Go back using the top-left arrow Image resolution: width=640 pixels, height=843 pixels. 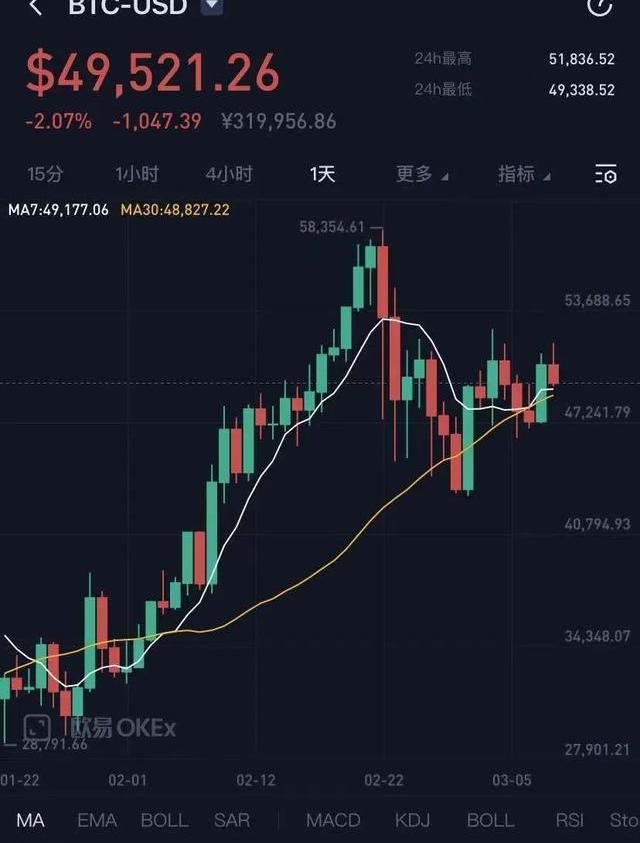(37, 8)
